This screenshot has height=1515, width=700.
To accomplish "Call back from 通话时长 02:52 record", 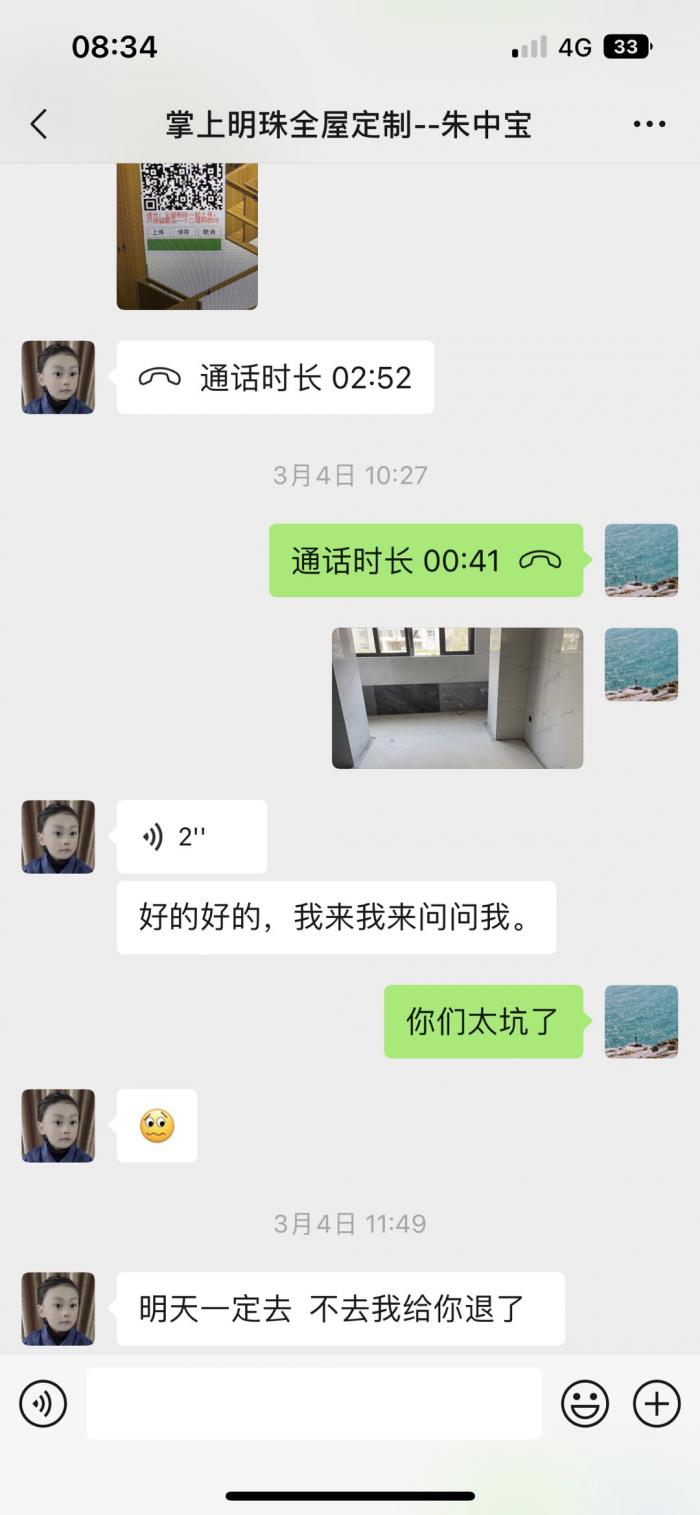I will (x=275, y=377).
